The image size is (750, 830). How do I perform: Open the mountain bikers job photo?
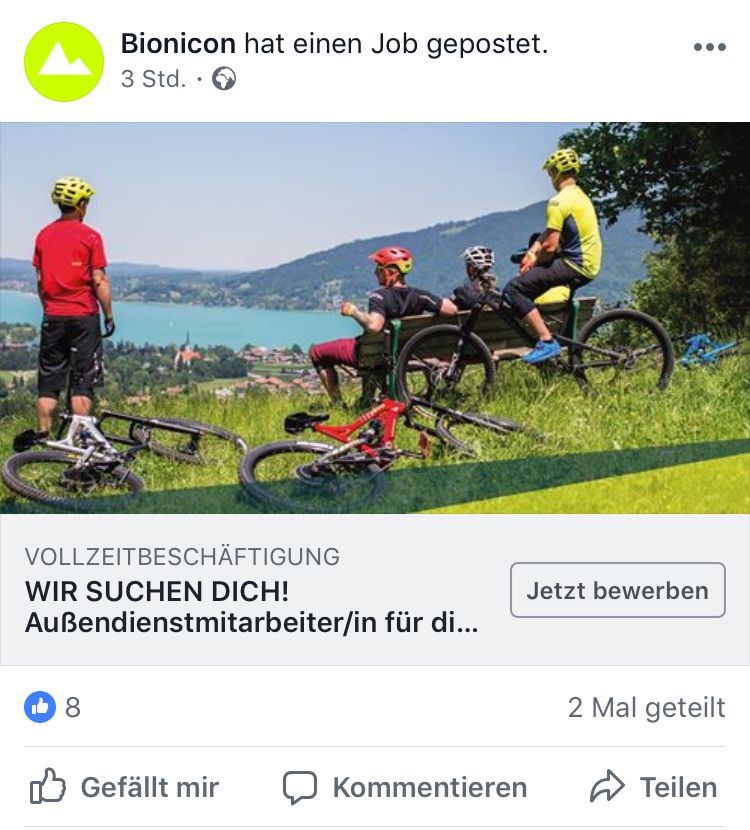click(x=375, y=318)
